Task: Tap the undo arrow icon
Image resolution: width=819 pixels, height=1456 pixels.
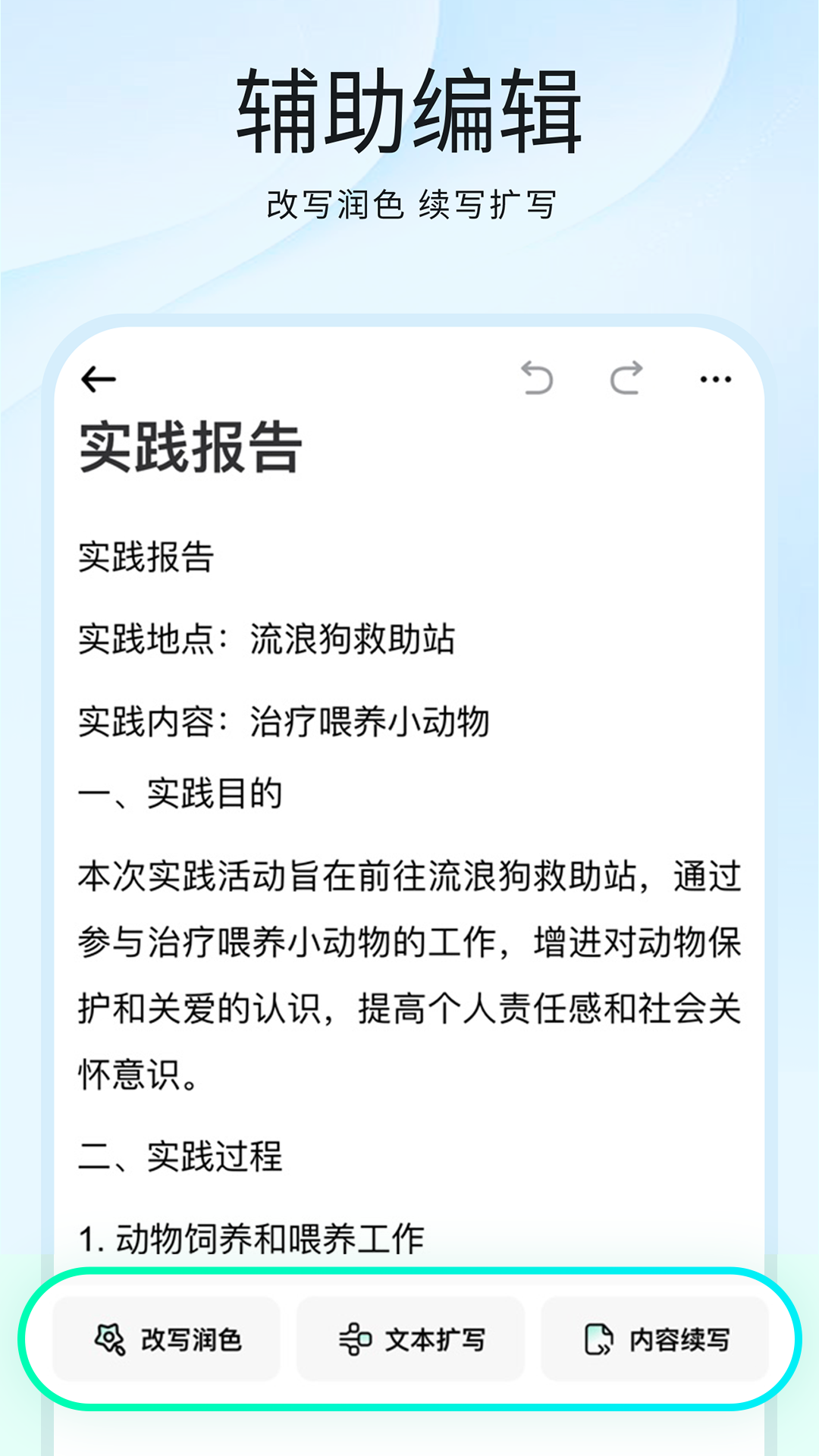Action: [538, 379]
